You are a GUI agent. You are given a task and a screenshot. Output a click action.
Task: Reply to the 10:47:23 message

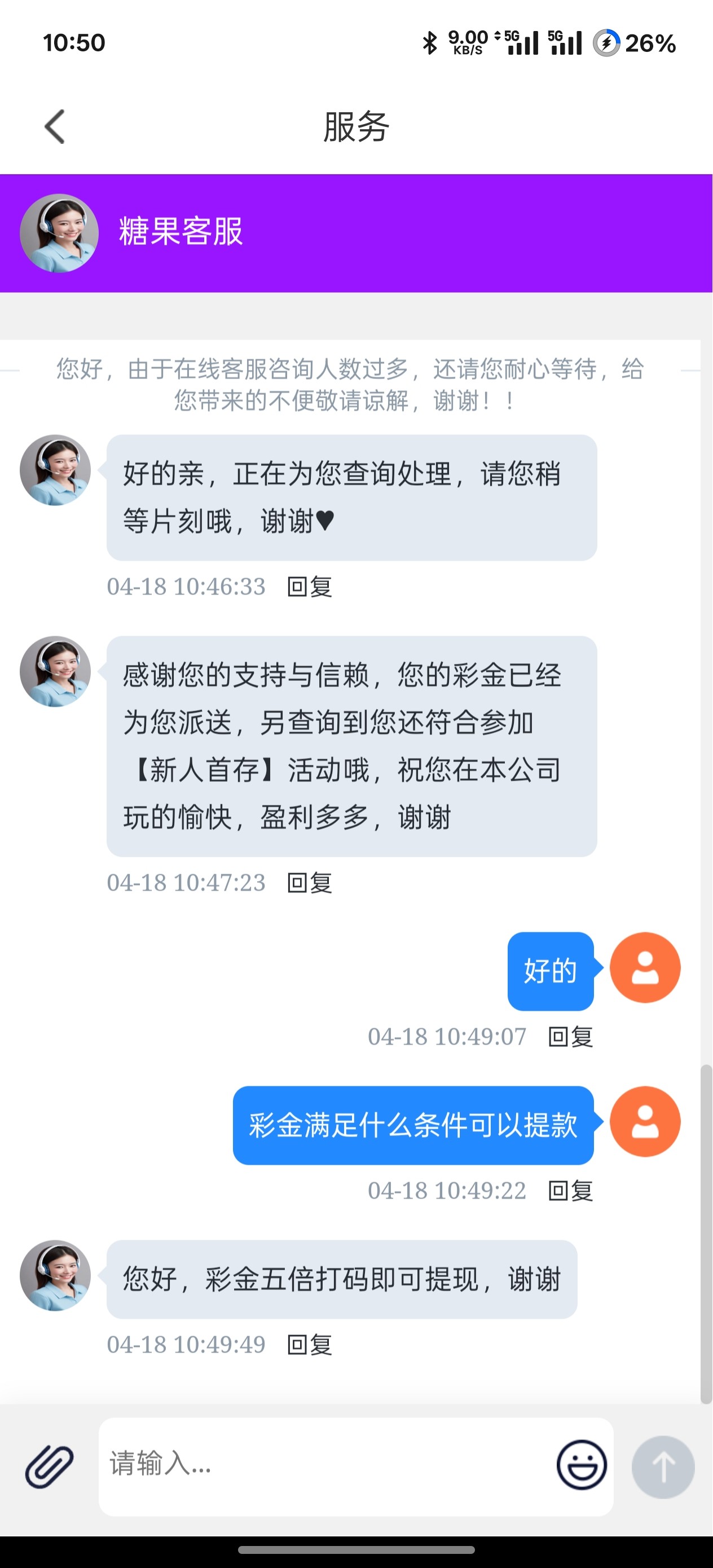coord(309,883)
